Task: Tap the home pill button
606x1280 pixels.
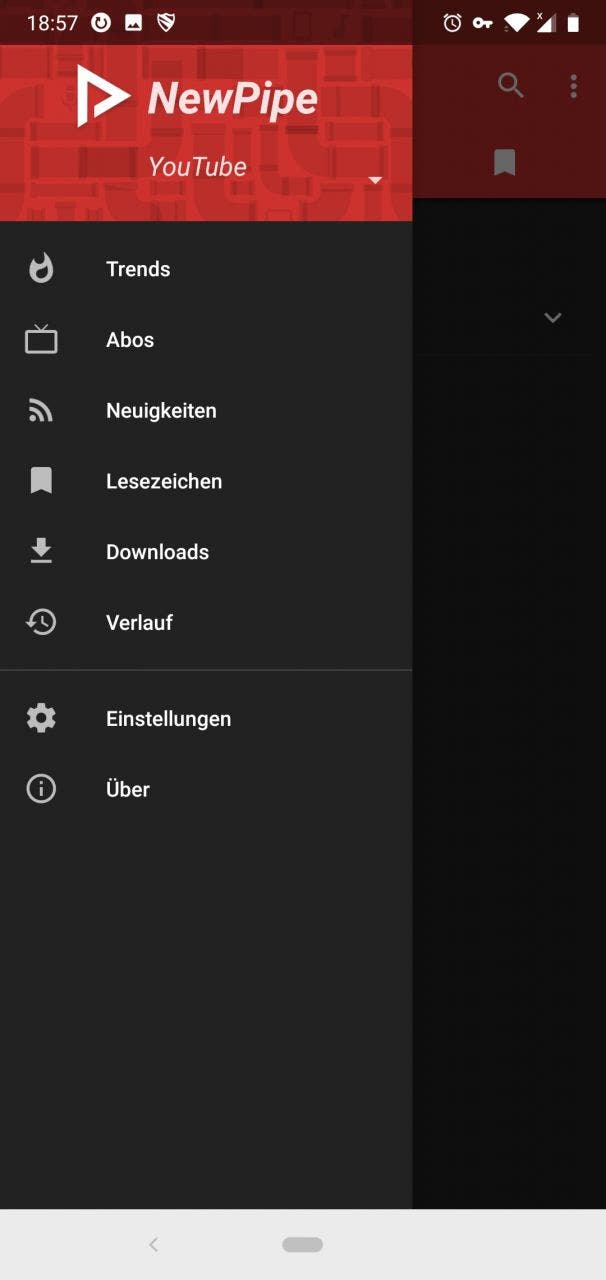Action: [302, 1245]
